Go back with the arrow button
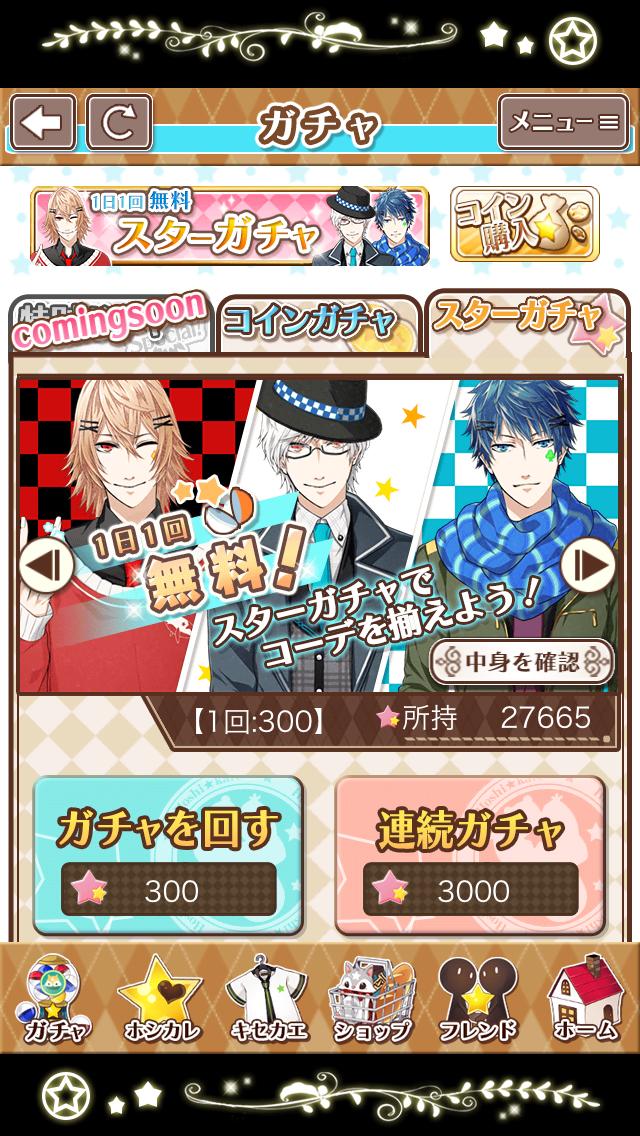Screen dimensions: 640x1136 pos(43,123)
